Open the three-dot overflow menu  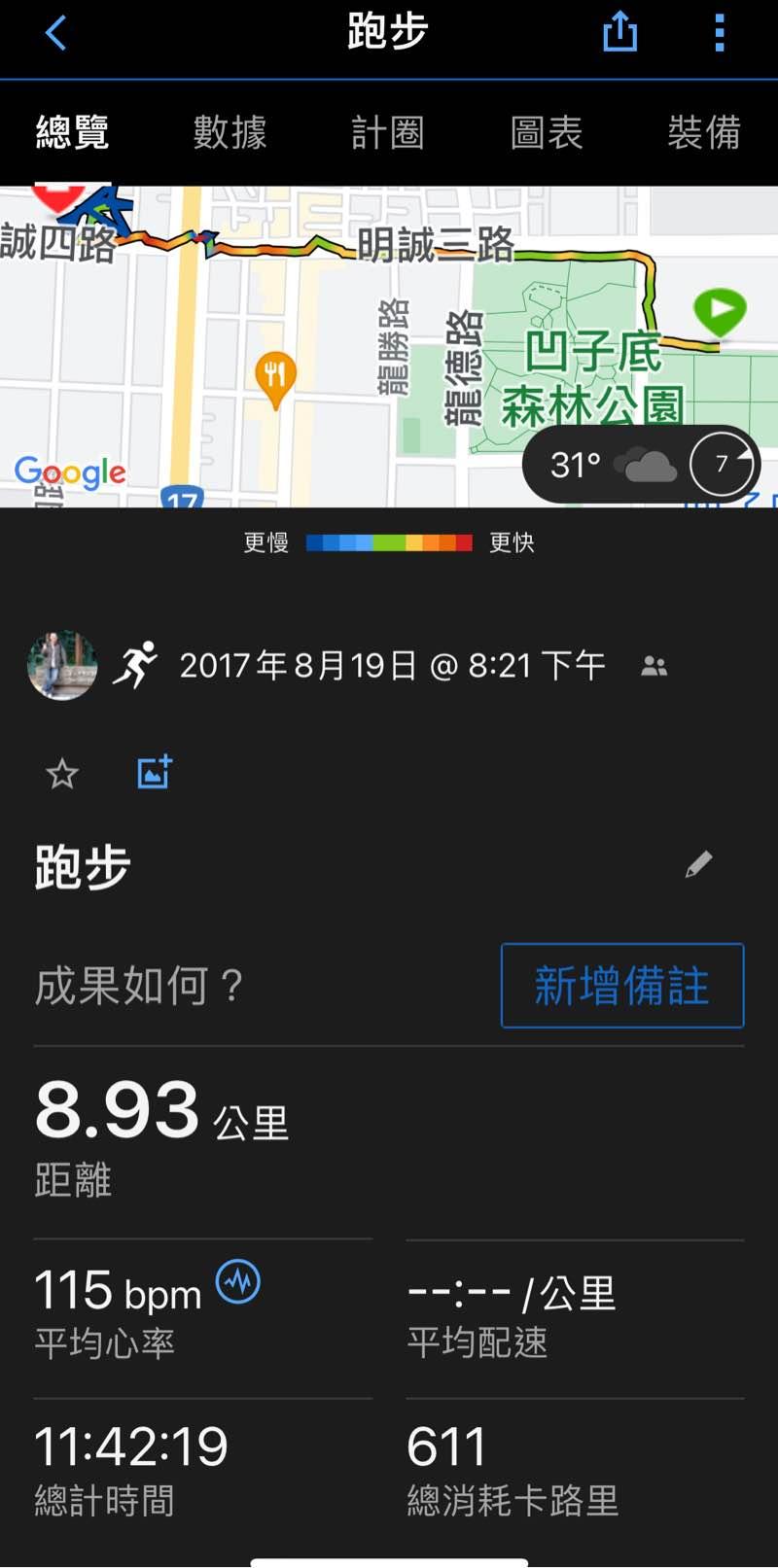(x=720, y=33)
